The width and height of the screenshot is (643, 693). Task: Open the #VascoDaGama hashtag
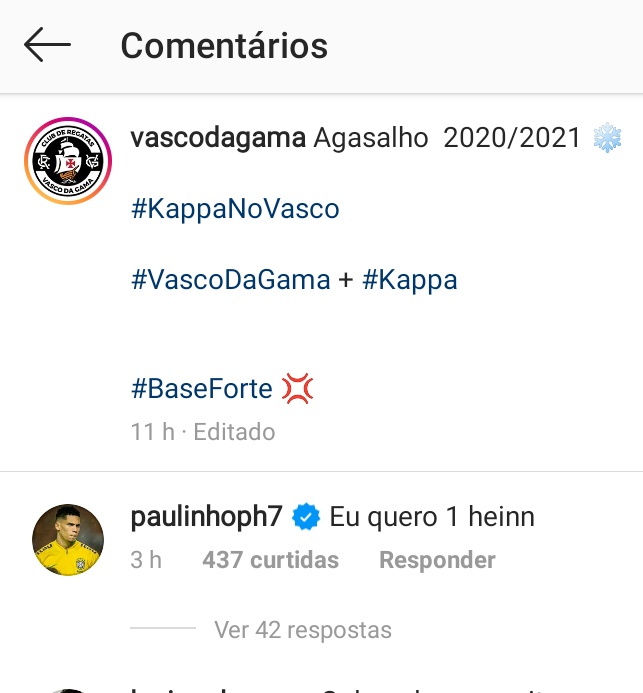230,279
